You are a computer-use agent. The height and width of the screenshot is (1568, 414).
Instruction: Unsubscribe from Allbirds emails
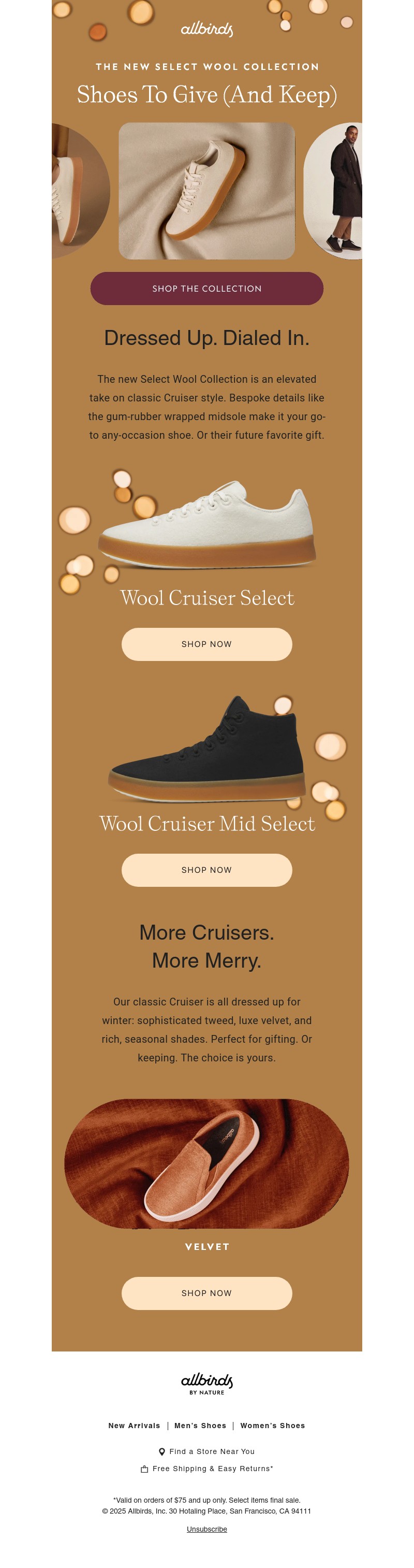[206, 1529]
